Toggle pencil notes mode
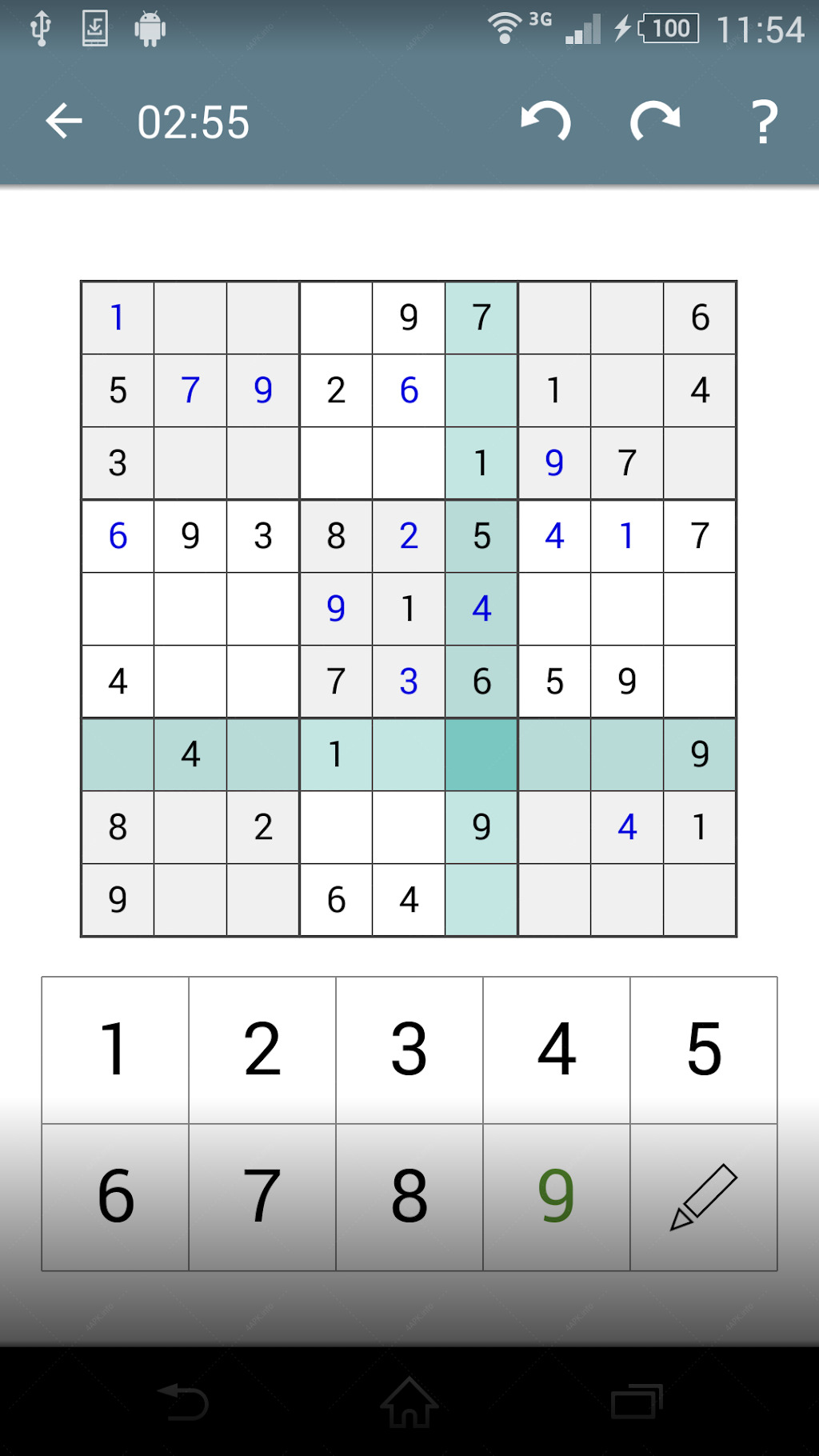 coord(704,1197)
